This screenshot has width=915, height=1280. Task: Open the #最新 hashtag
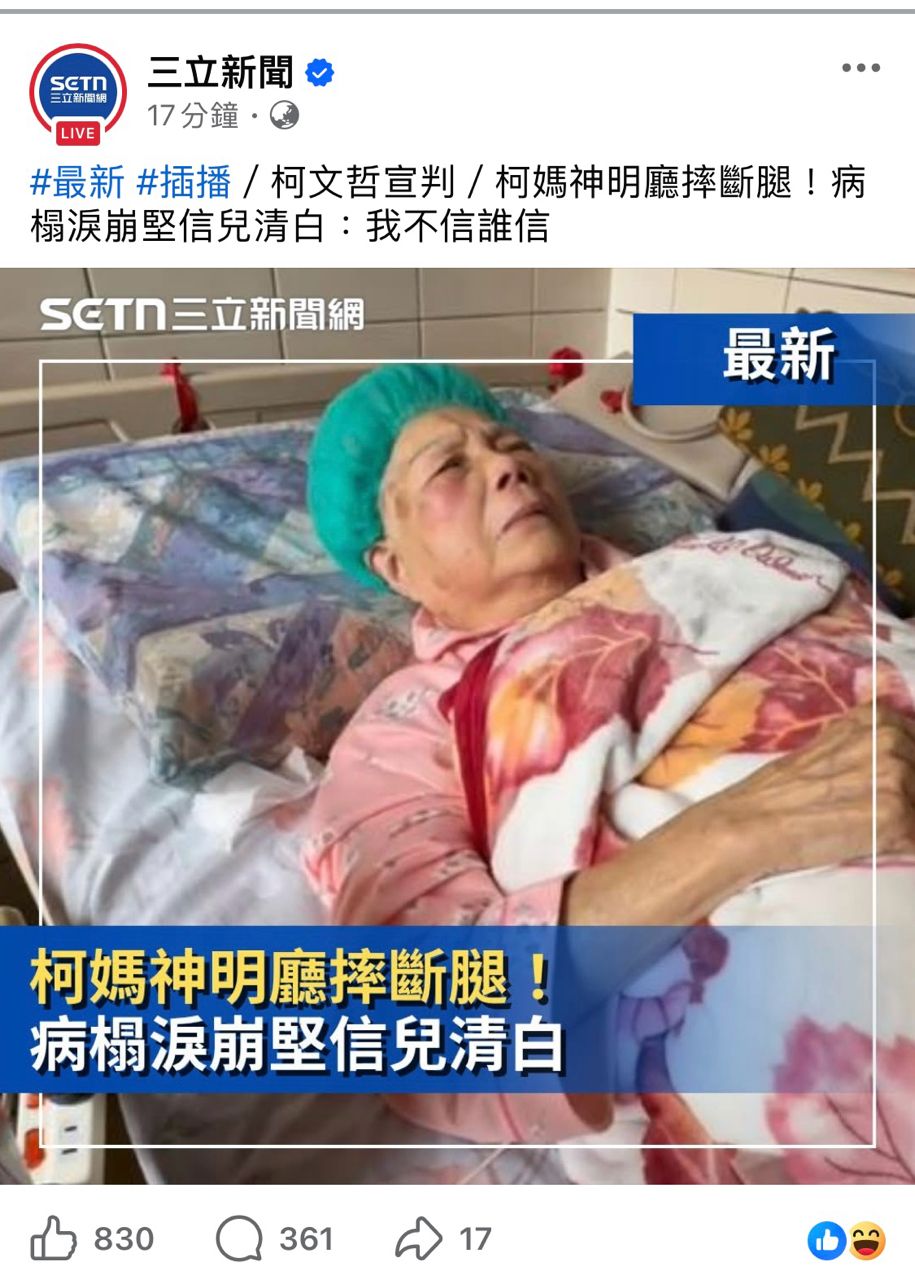[x=77, y=183]
